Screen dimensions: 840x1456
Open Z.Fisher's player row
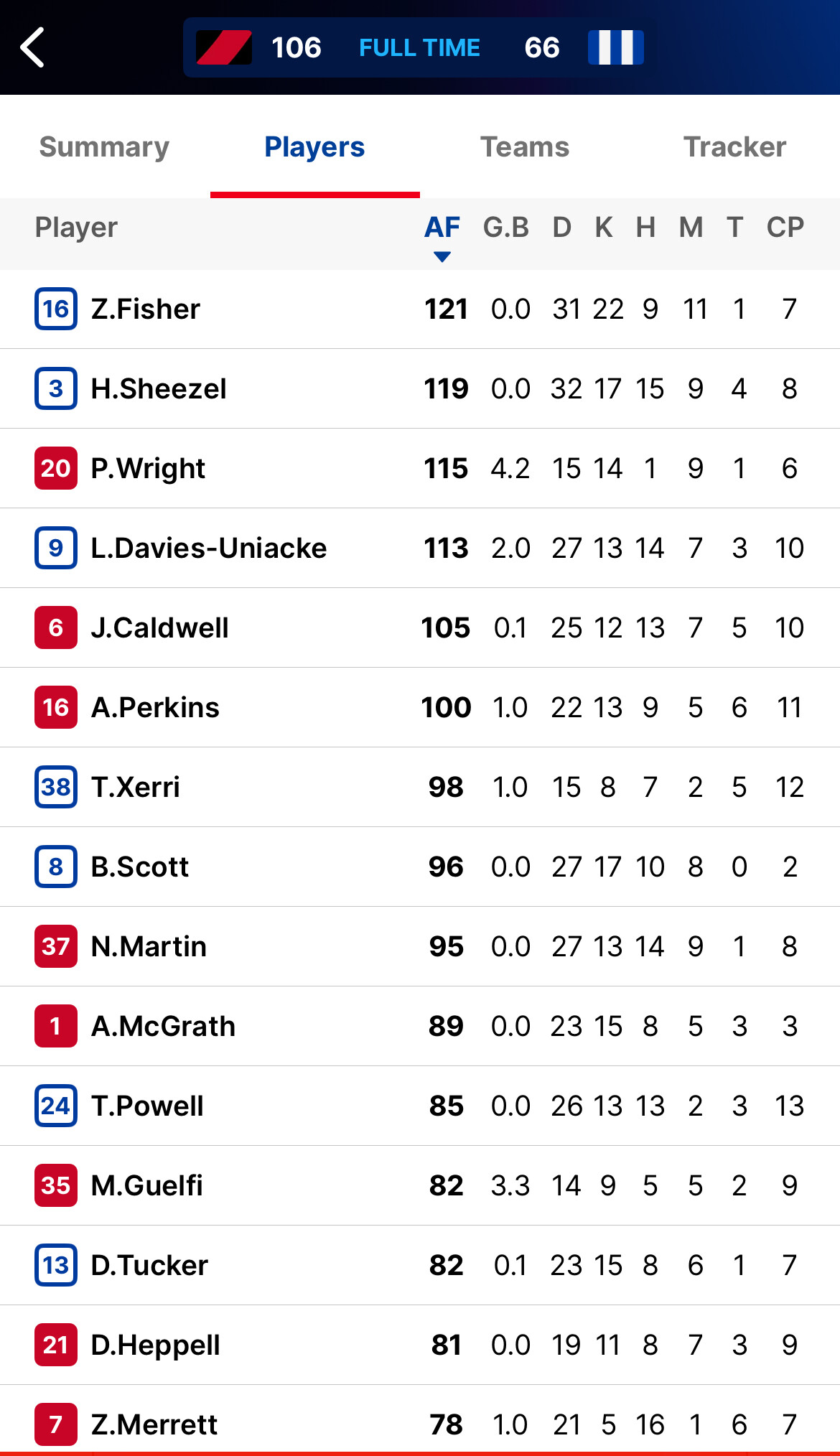420,309
